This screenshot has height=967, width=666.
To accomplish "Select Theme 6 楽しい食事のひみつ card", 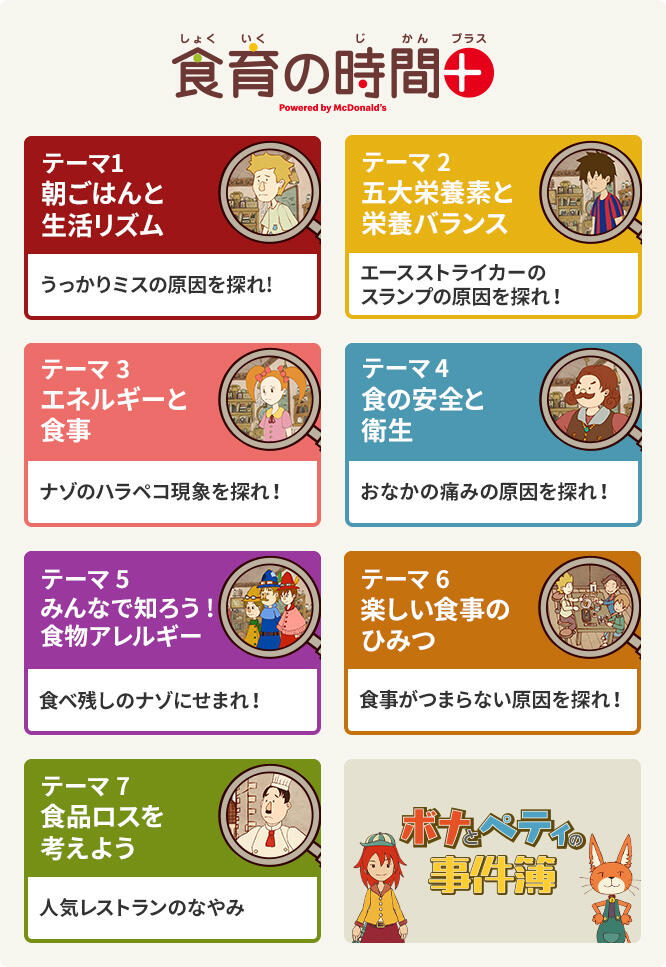I will pos(493,643).
